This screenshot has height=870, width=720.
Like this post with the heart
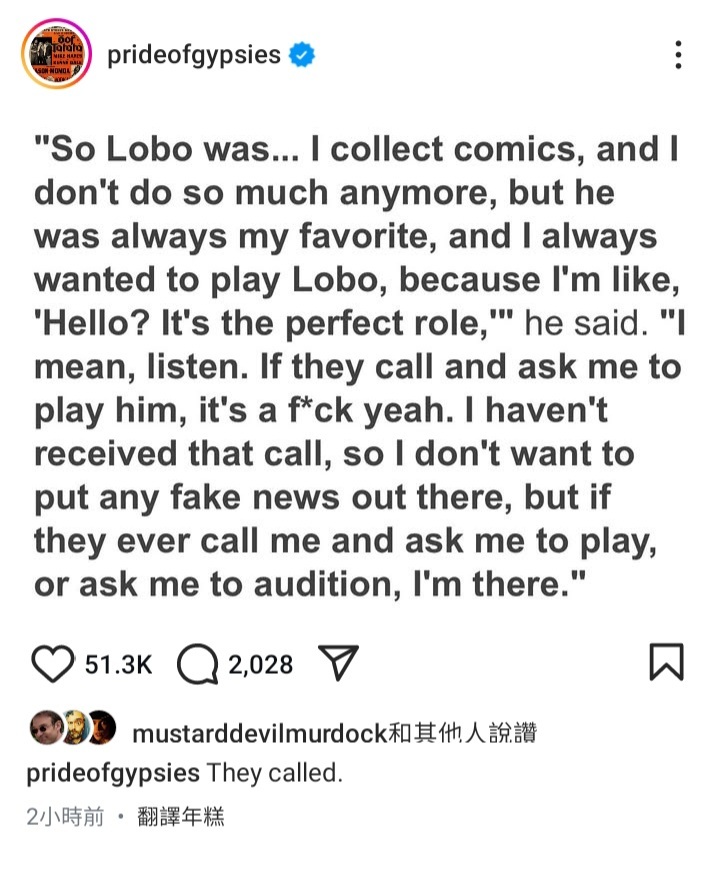tap(54, 663)
